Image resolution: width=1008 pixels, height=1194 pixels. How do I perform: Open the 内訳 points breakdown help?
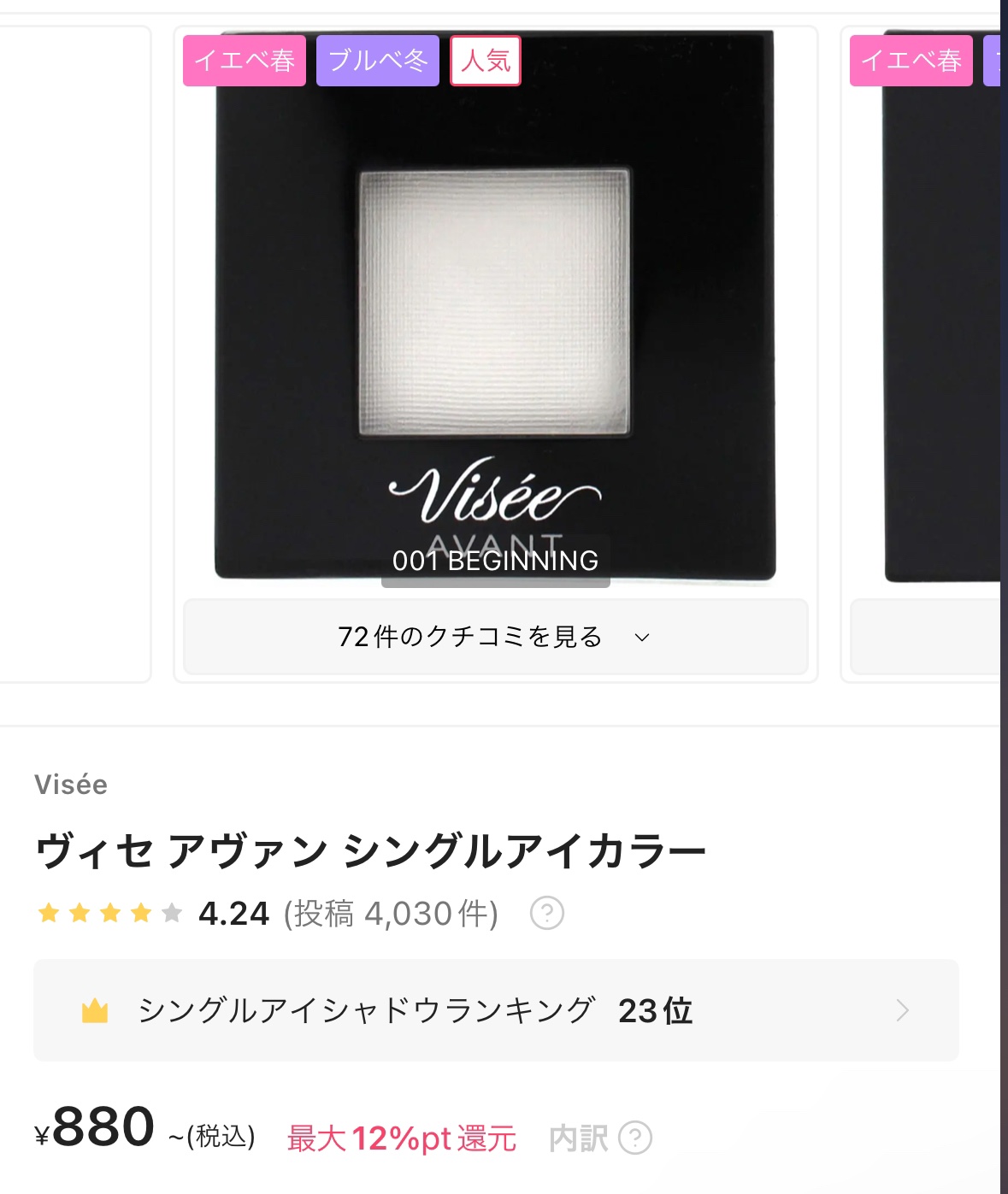pos(600,1138)
